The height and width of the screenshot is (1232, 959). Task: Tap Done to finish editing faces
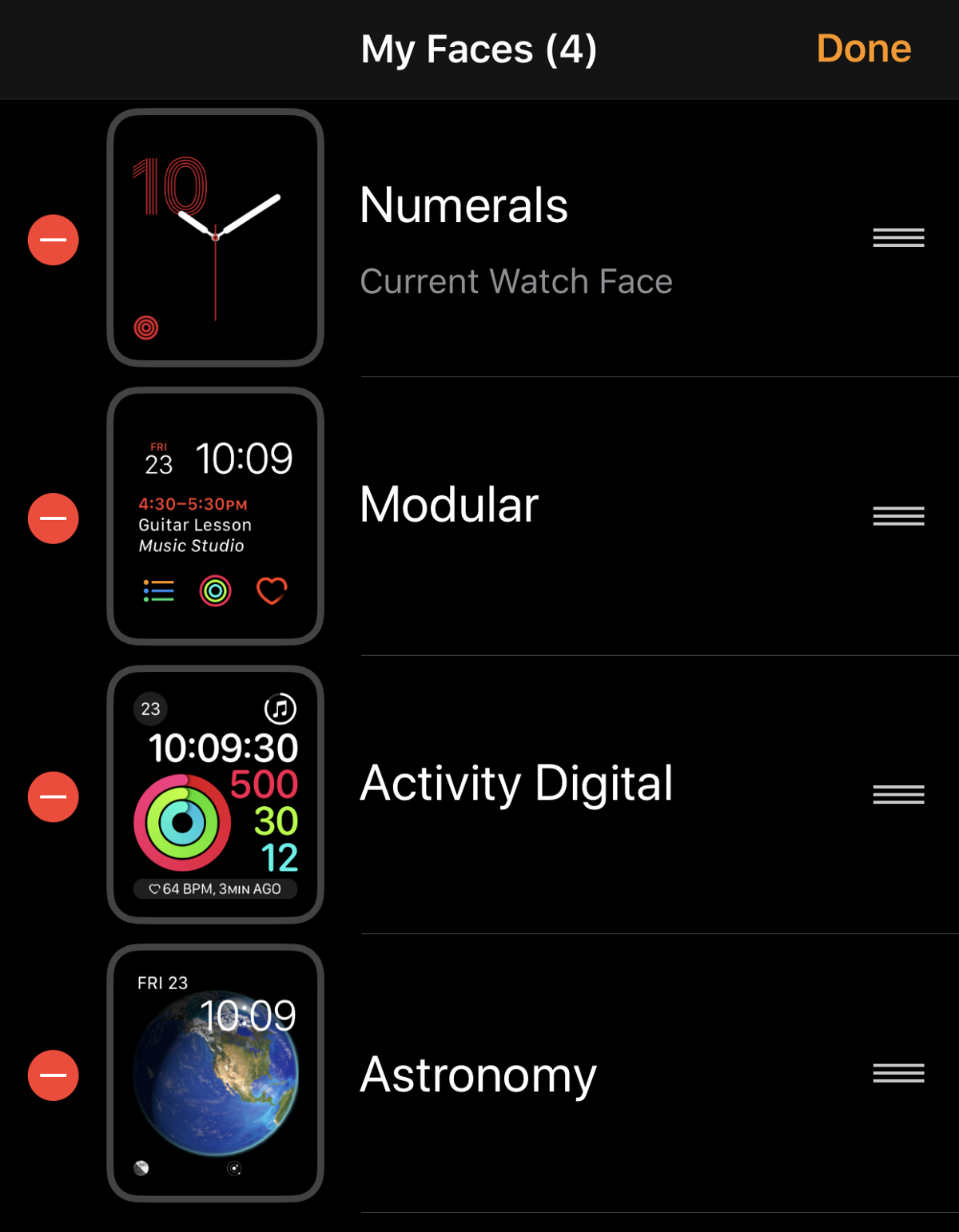pos(863,49)
